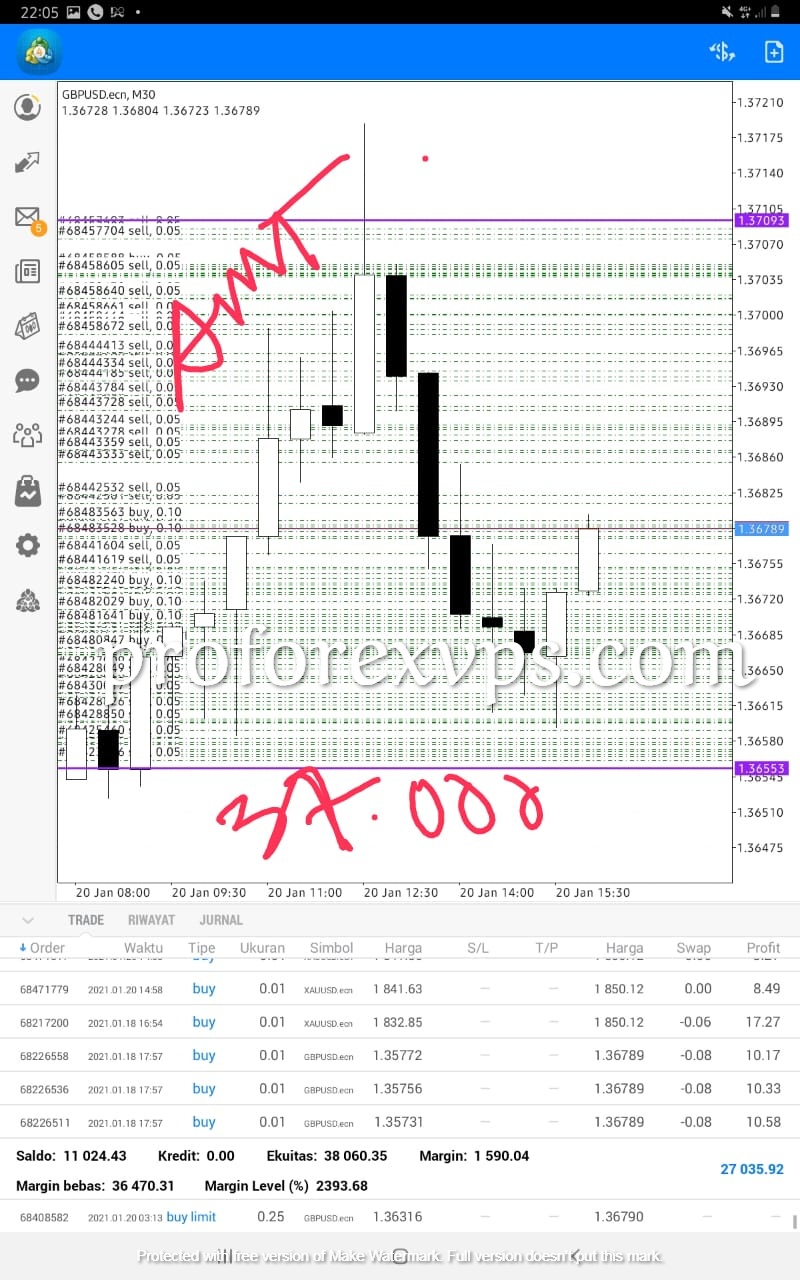This screenshot has width=800, height=1280.
Task: Open the about icon below settings
Action: [x=28, y=600]
